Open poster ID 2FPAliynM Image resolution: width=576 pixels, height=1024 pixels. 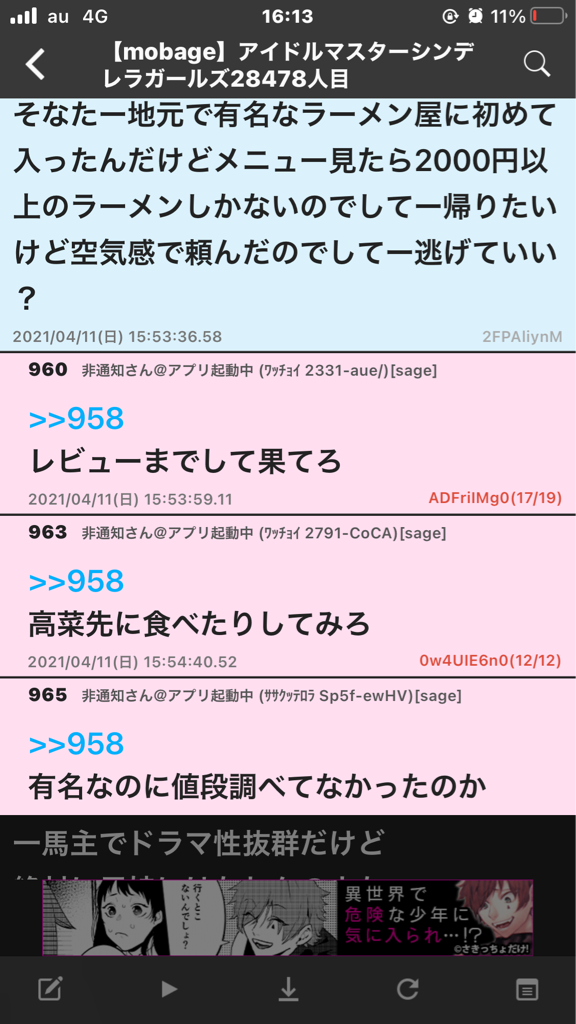522,336
